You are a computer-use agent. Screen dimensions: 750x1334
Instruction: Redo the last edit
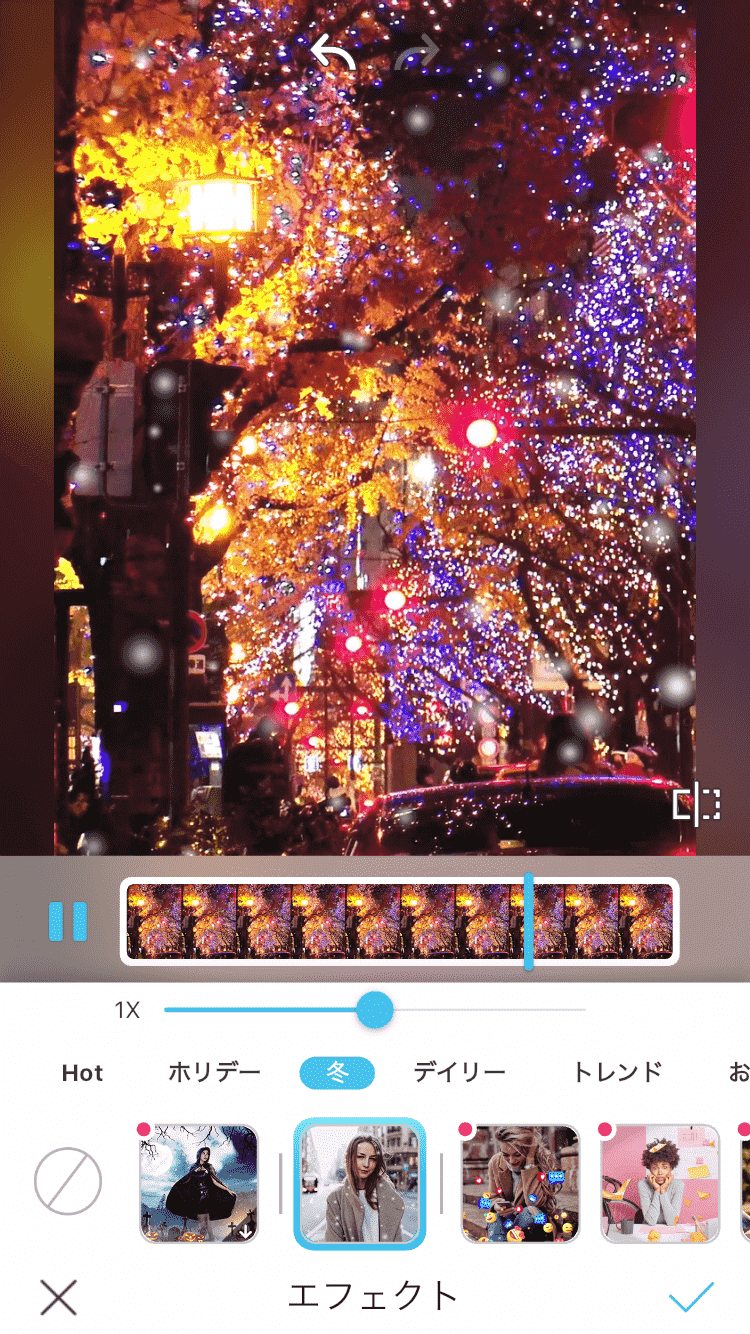tap(417, 52)
